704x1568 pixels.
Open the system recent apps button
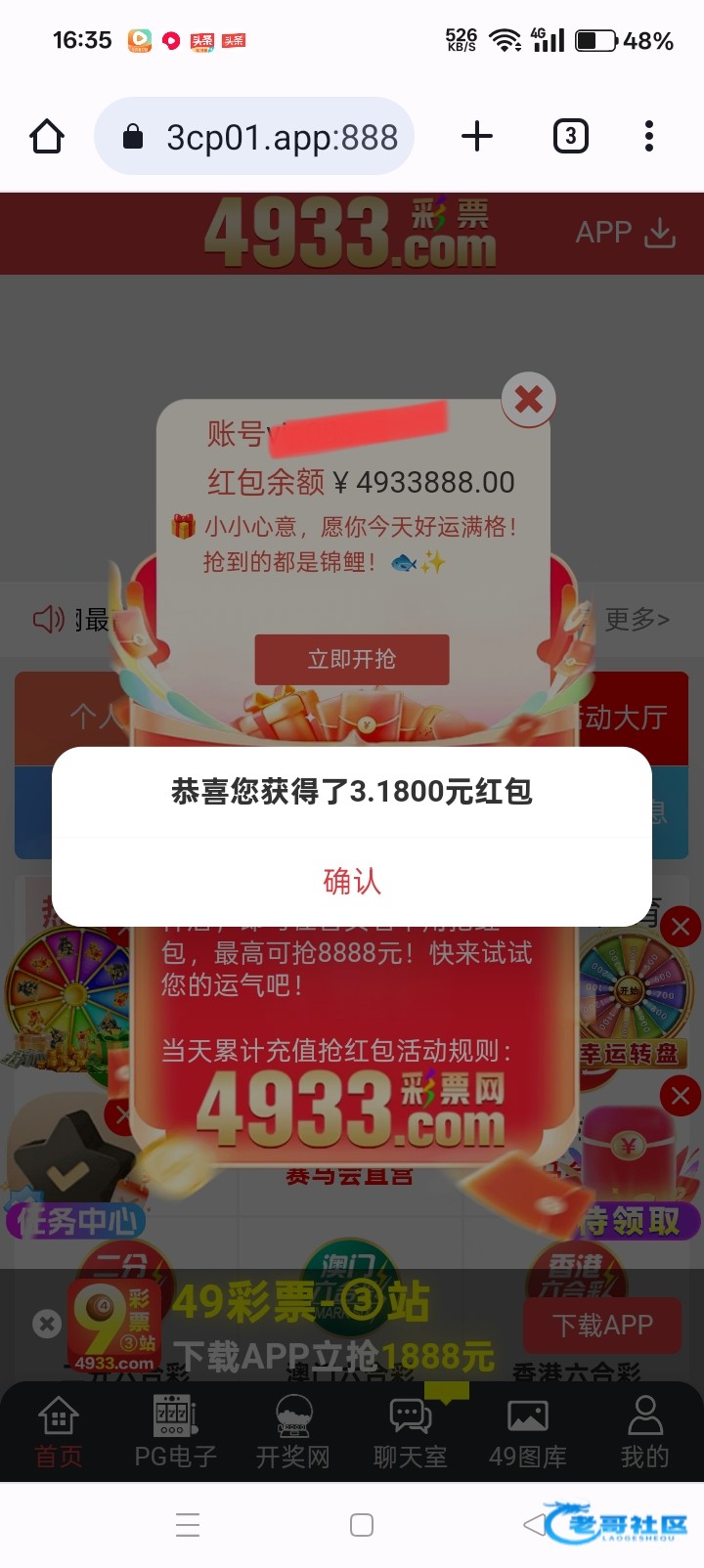pos(187,1525)
